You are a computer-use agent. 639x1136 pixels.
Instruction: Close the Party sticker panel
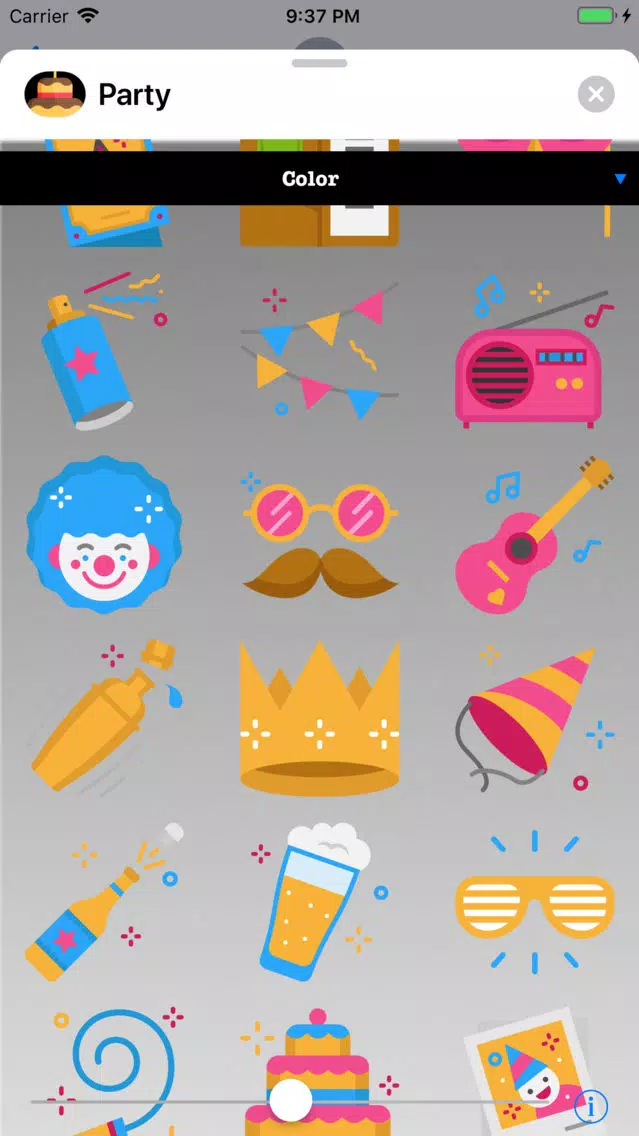pyautogui.click(x=596, y=95)
